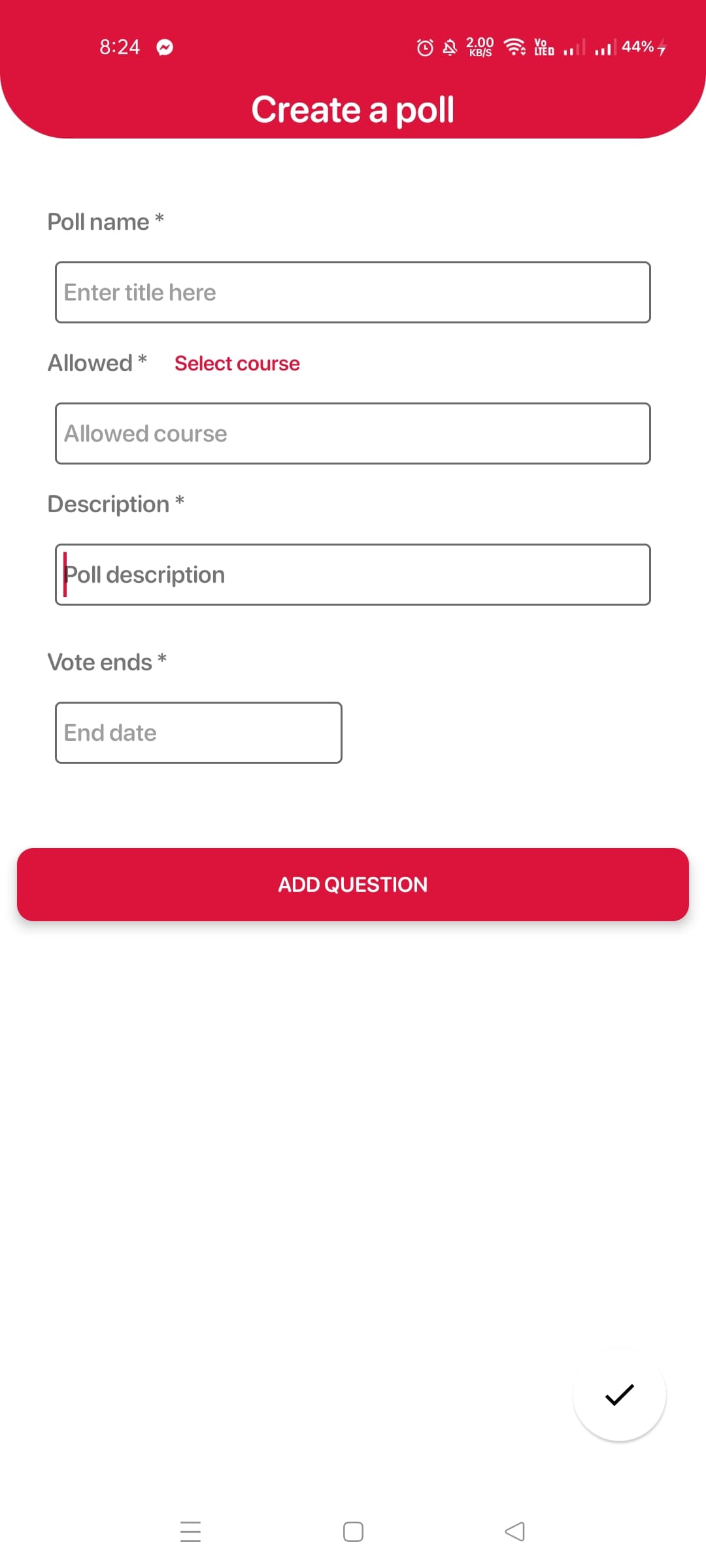Tap the Poll description field

353,574
